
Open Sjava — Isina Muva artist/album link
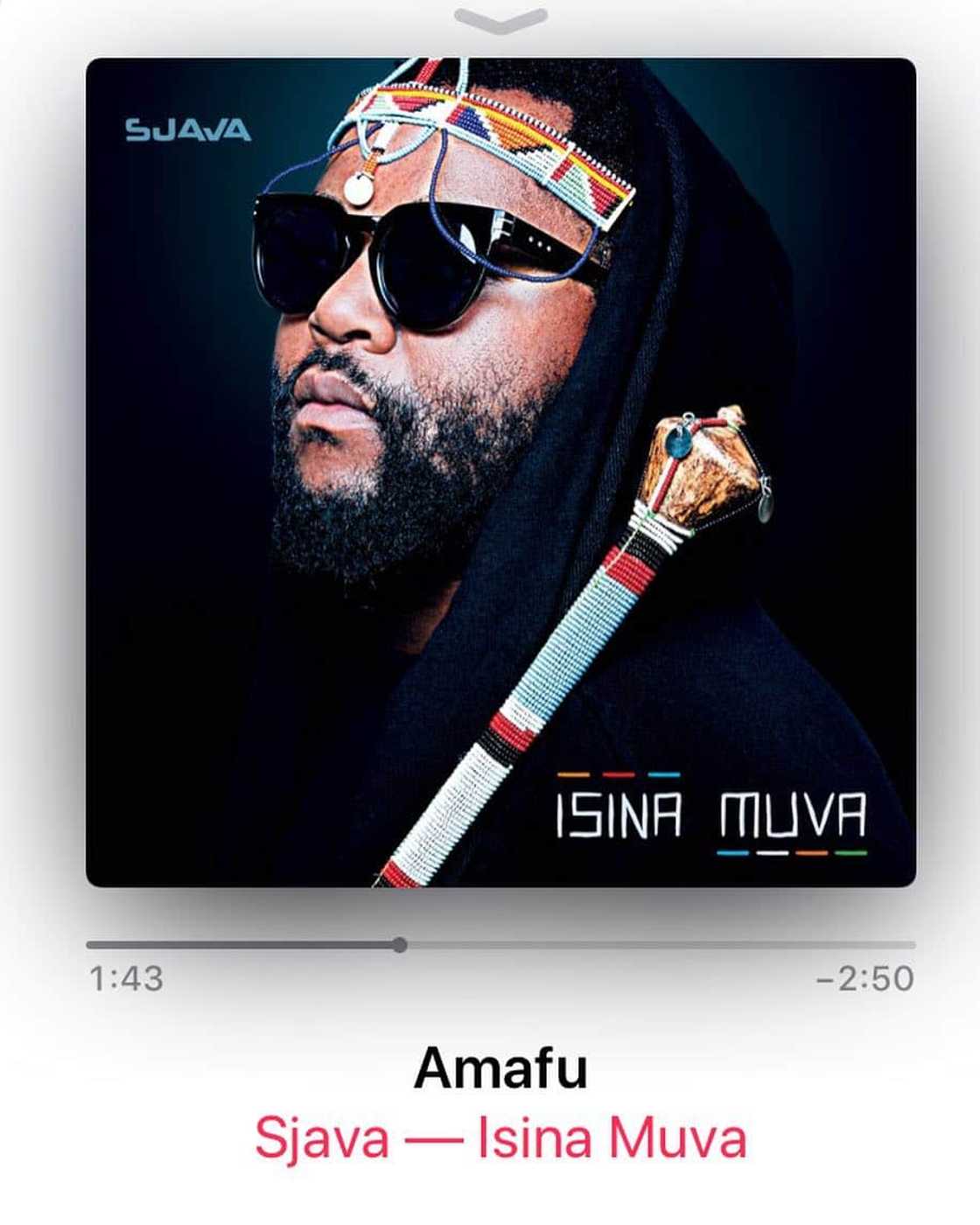click(x=500, y=1139)
